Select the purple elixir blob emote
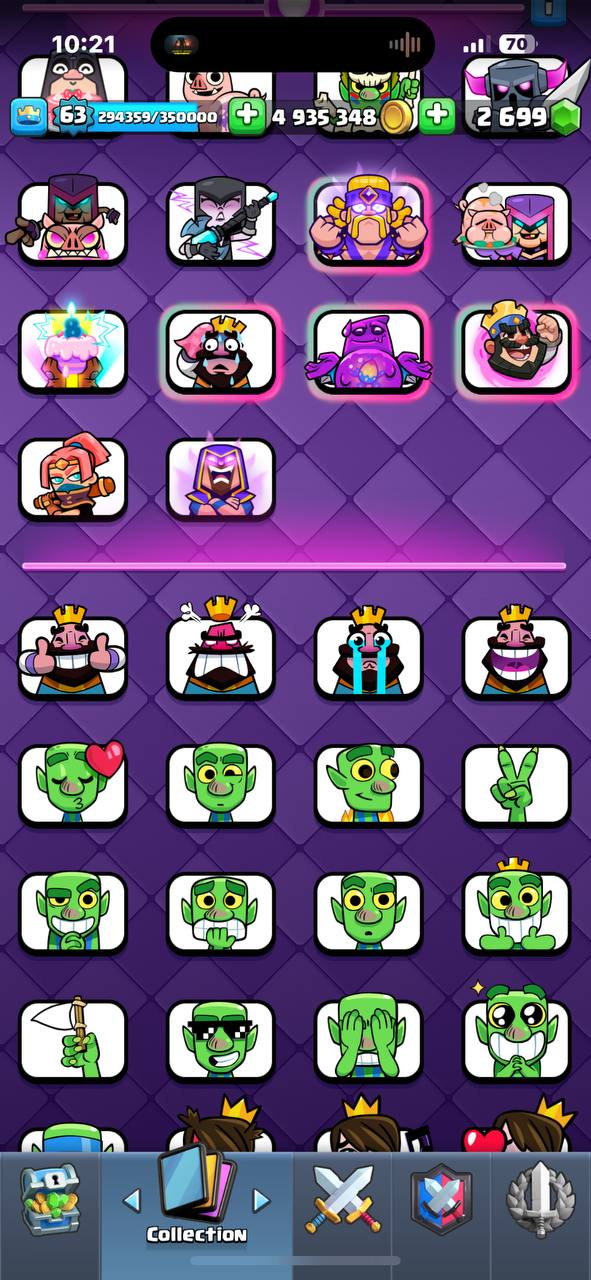The width and height of the screenshot is (591, 1280). click(x=368, y=350)
